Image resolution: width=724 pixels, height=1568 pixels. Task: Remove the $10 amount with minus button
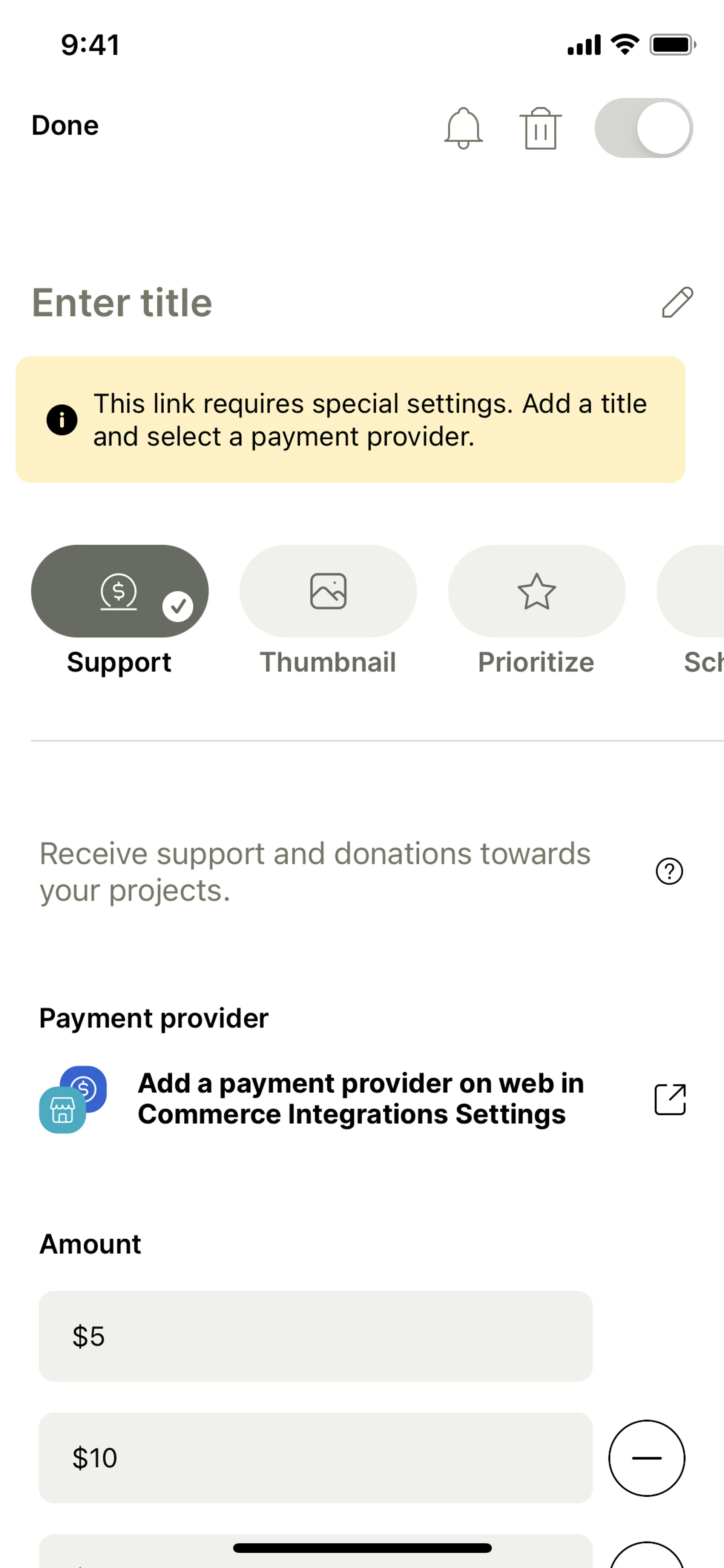click(x=646, y=1458)
